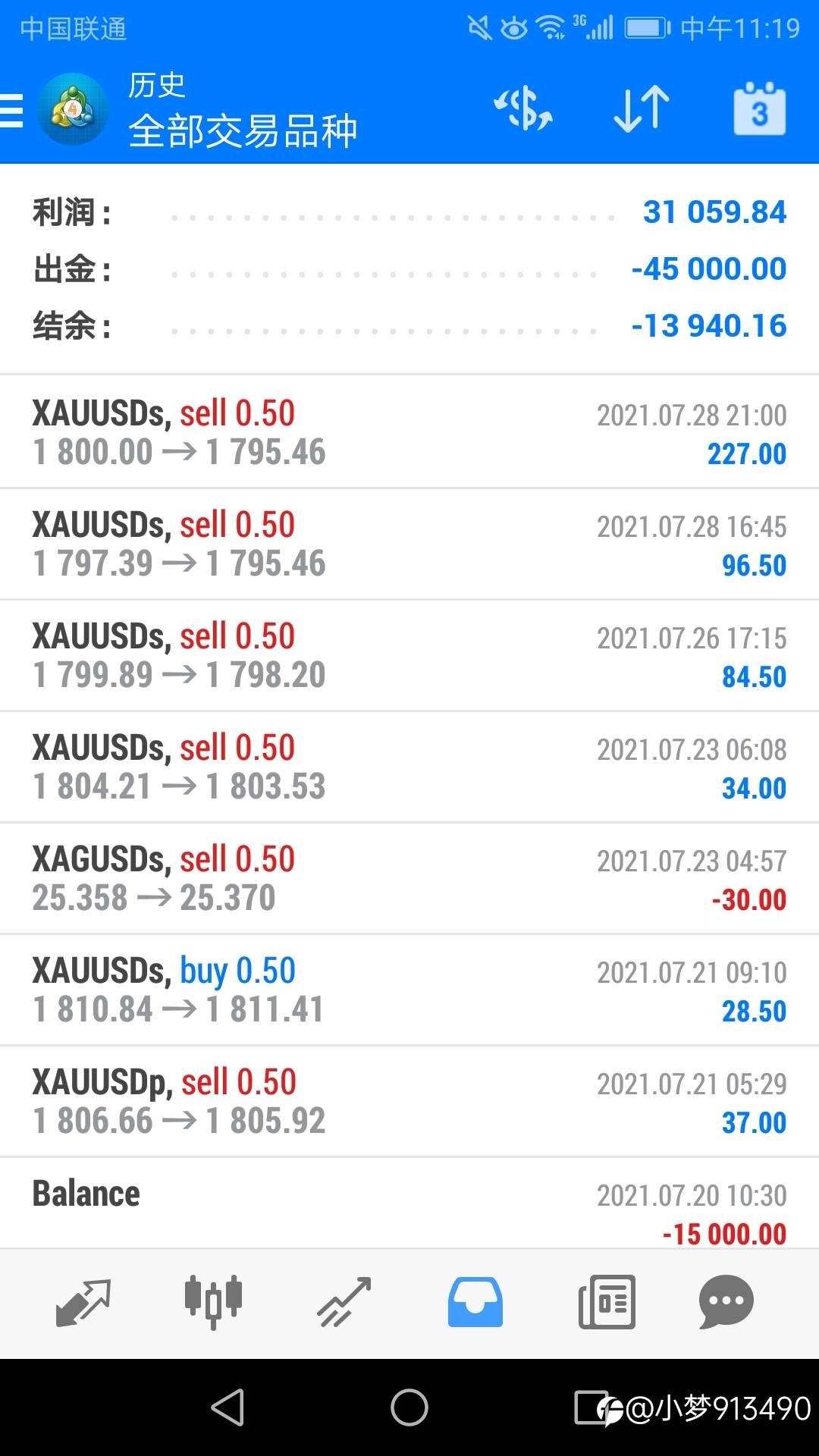Open the XAUUSDs trade dated 2021.07.26
This screenshot has width=819, height=1456.
pyautogui.click(x=409, y=655)
